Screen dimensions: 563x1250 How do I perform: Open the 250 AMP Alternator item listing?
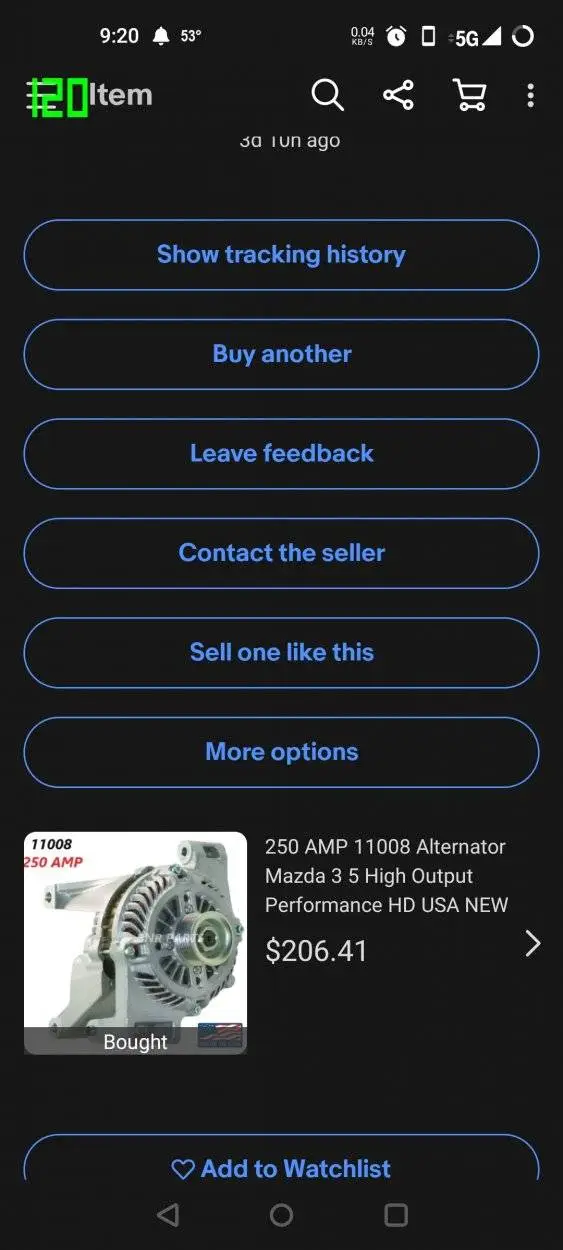(x=283, y=943)
